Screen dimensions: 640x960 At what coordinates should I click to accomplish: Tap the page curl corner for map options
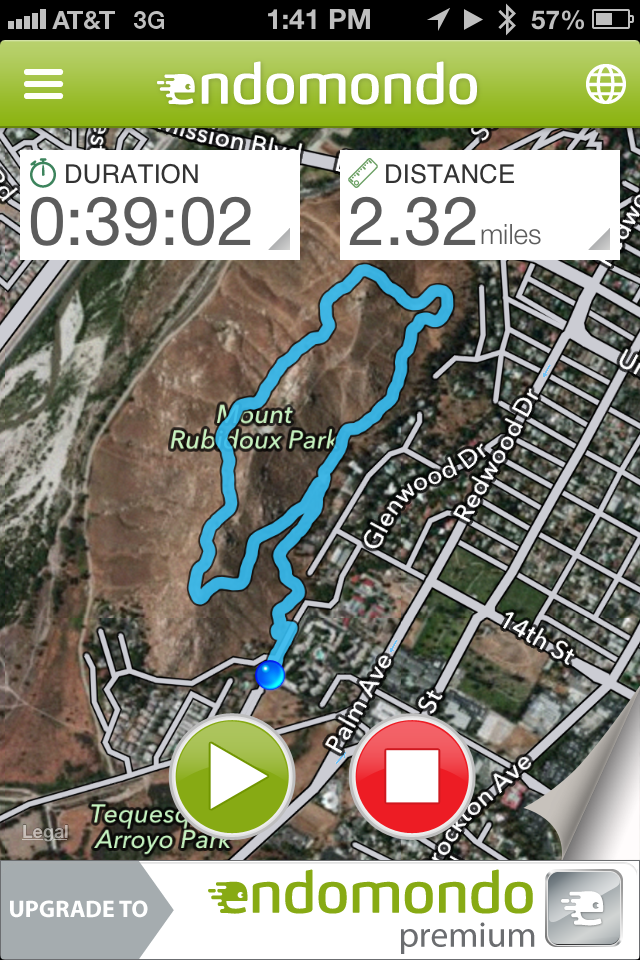(595, 810)
